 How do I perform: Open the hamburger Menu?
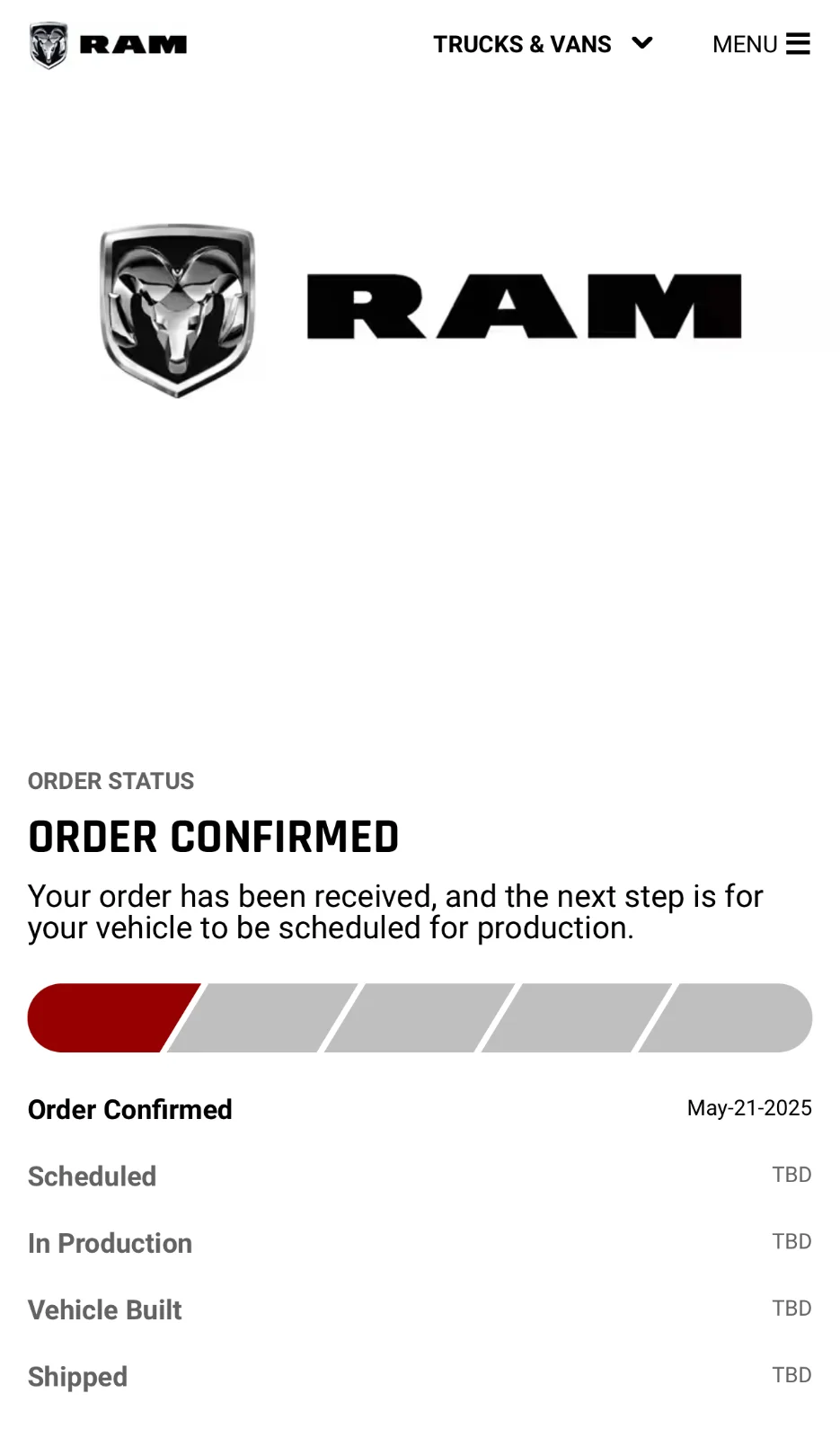click(x=761, y=44)
